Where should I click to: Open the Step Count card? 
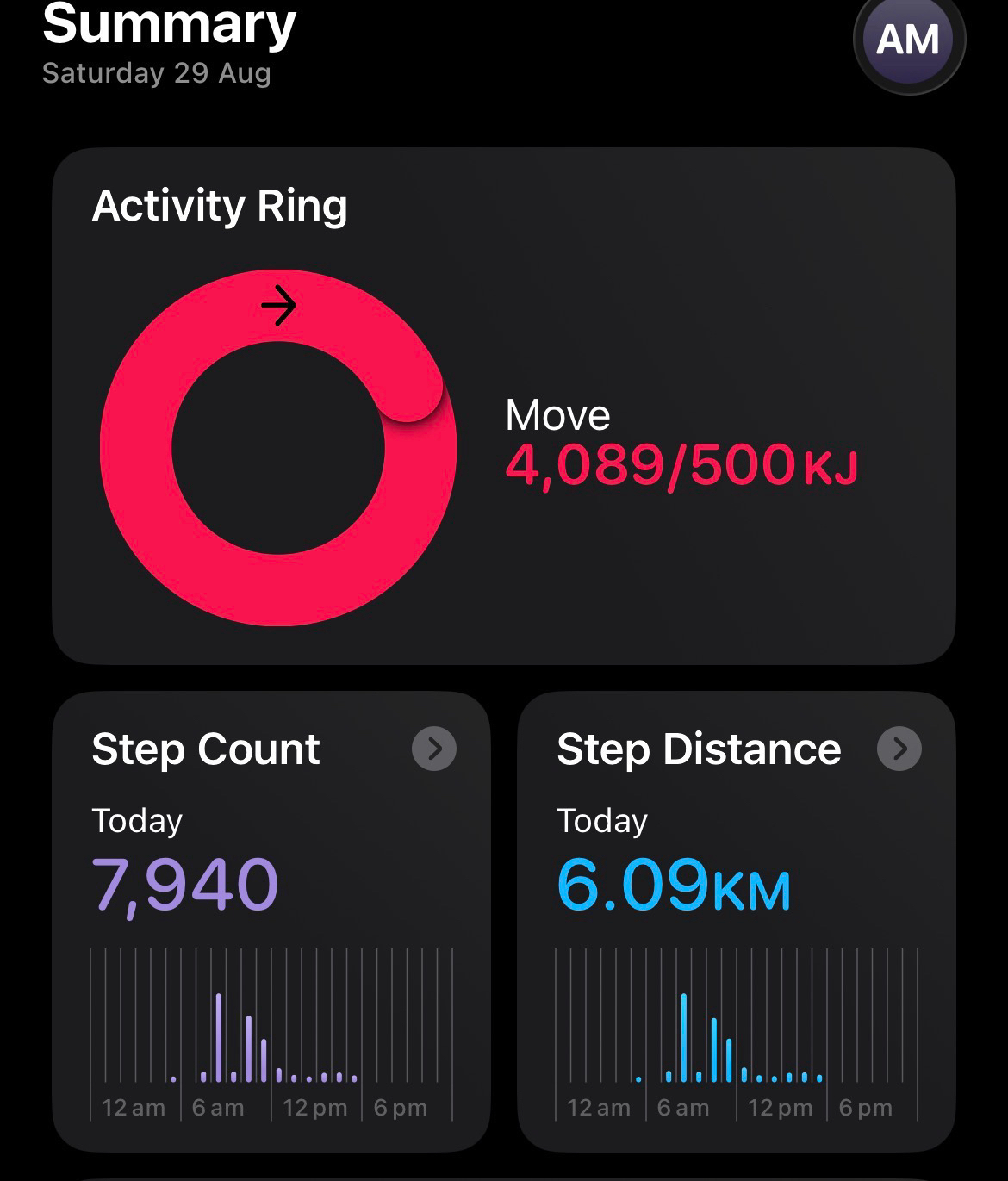click(271, 922)
